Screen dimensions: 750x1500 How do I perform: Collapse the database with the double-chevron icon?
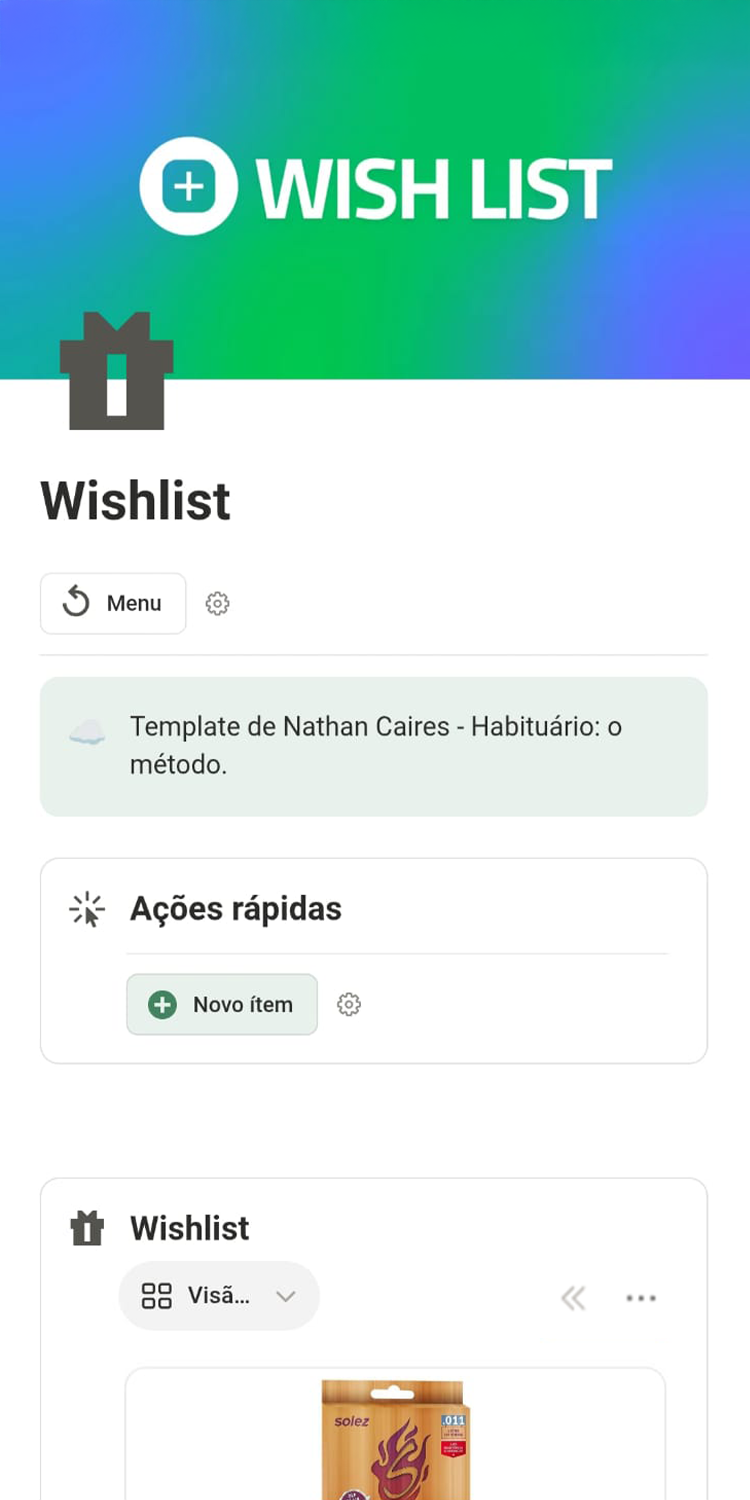coord(573,1297)
